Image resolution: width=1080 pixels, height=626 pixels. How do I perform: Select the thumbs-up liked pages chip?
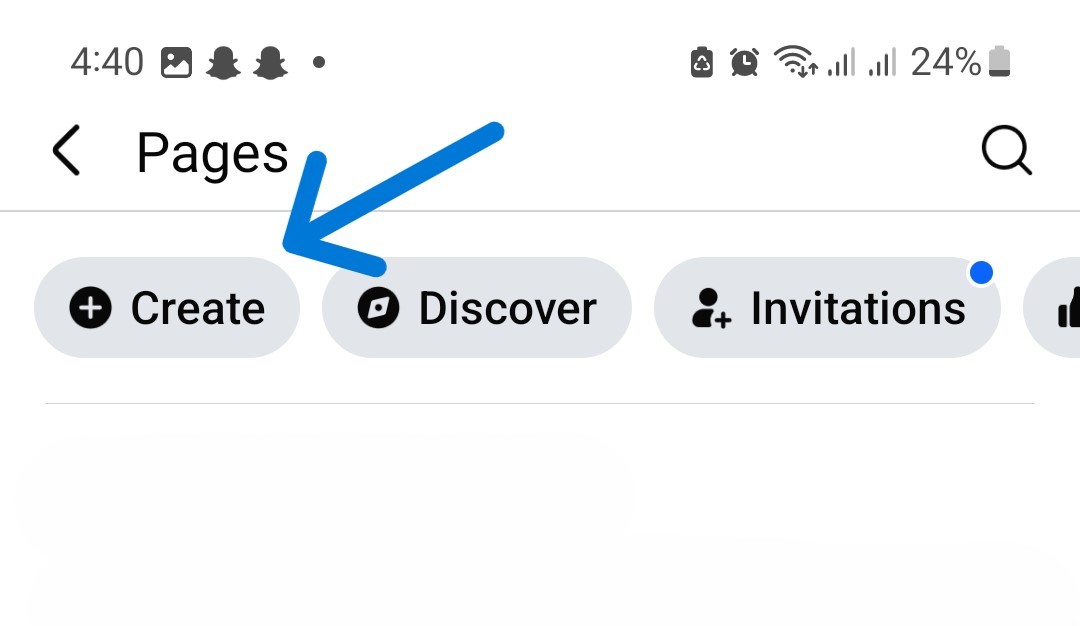click(x=1060, y=308)
